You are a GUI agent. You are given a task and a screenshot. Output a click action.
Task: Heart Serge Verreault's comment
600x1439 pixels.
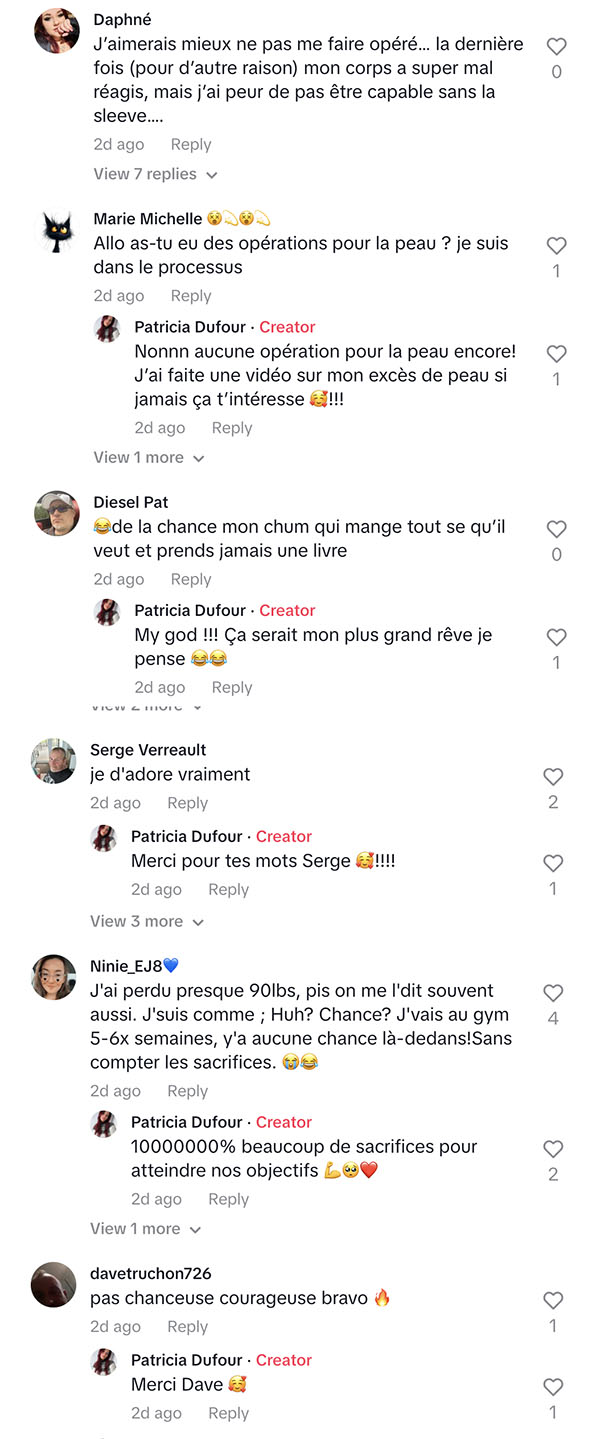coord(553,777)
